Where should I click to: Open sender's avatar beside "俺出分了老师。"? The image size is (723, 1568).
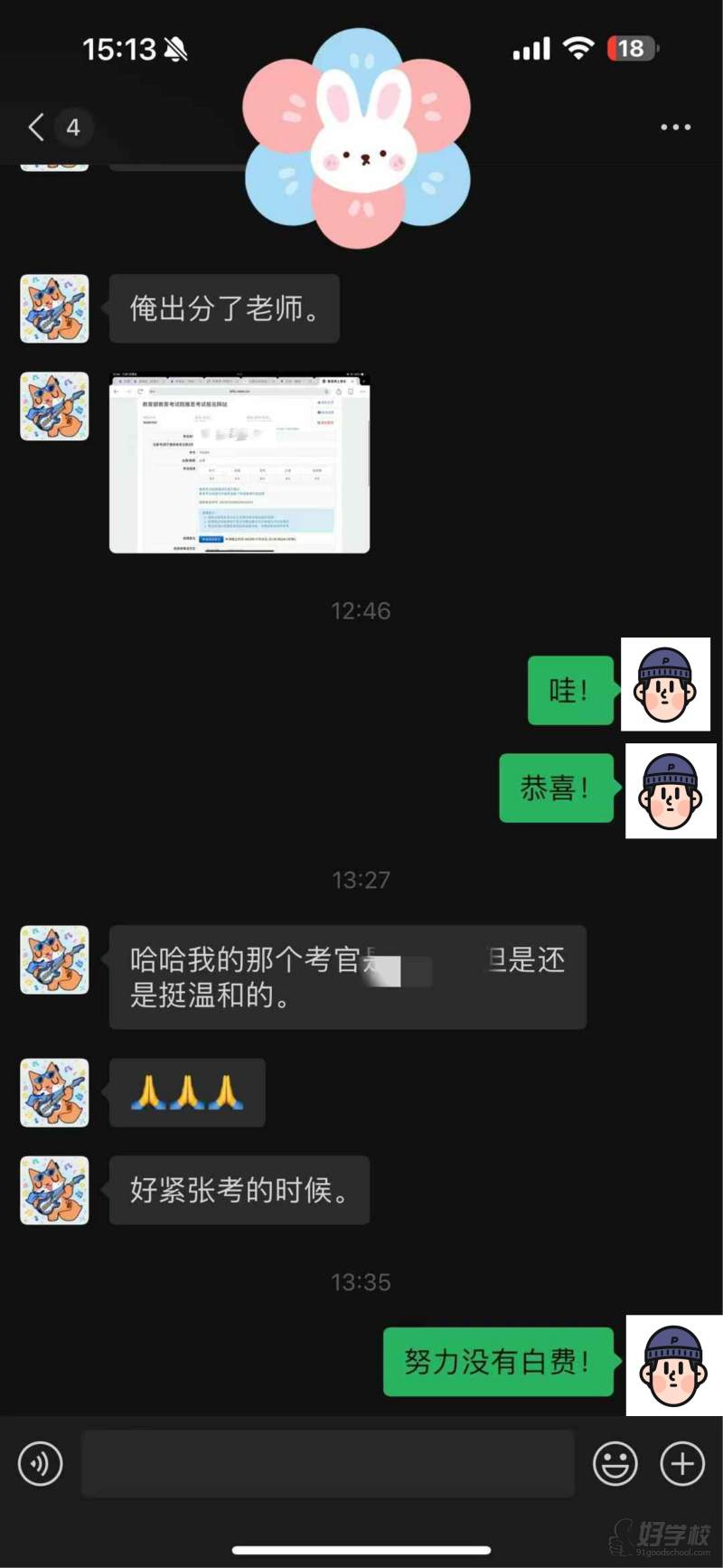[54, 308]
